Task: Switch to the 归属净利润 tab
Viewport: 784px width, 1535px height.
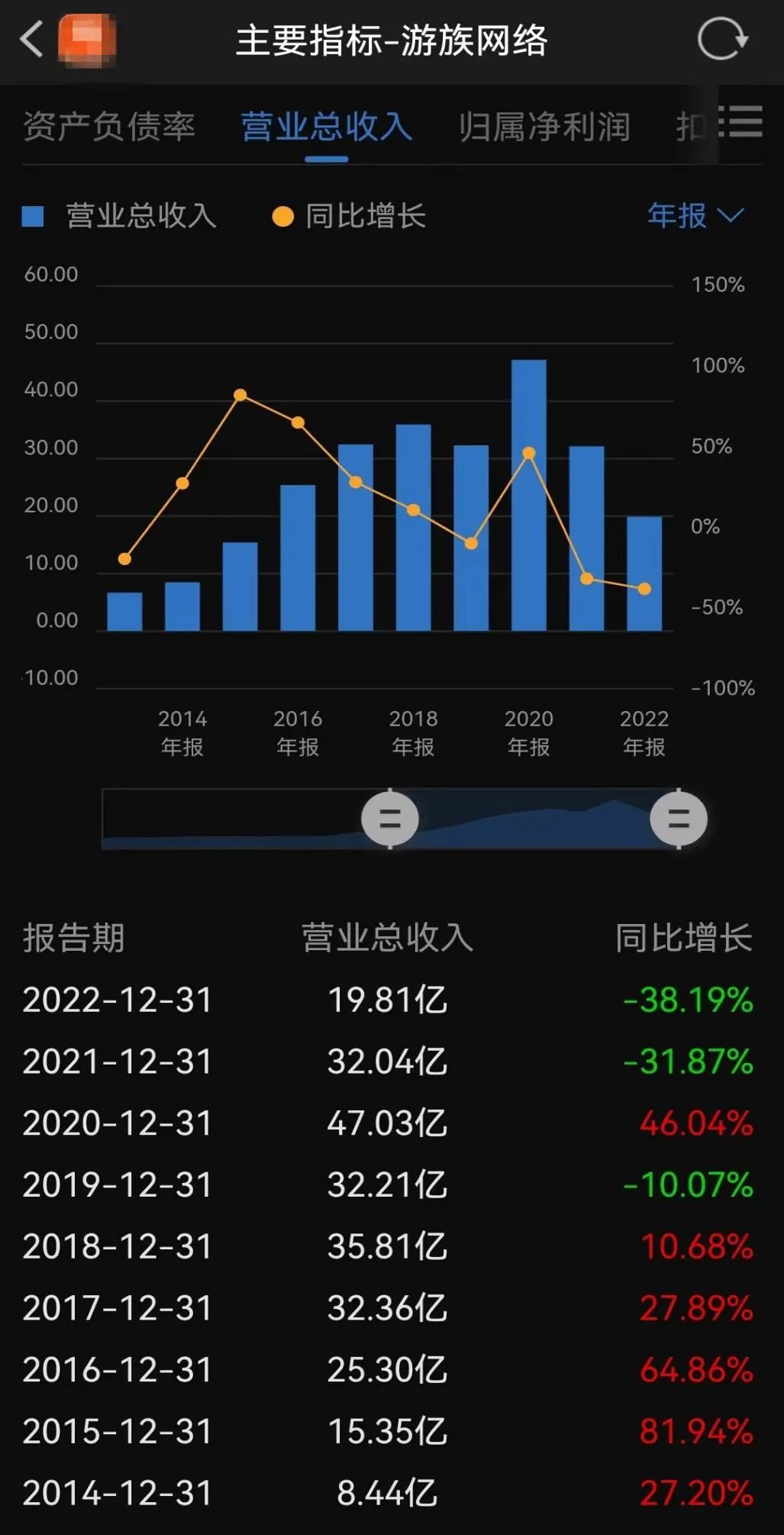Action: 544,127
